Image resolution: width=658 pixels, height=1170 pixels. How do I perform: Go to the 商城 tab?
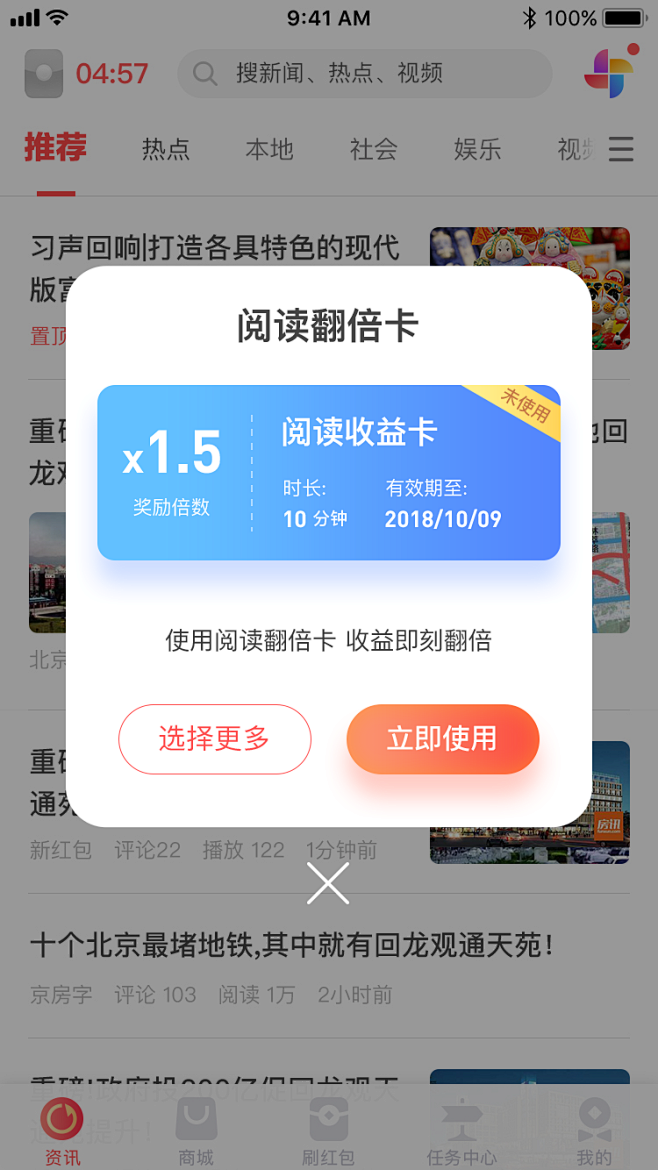click(196, 1132)
